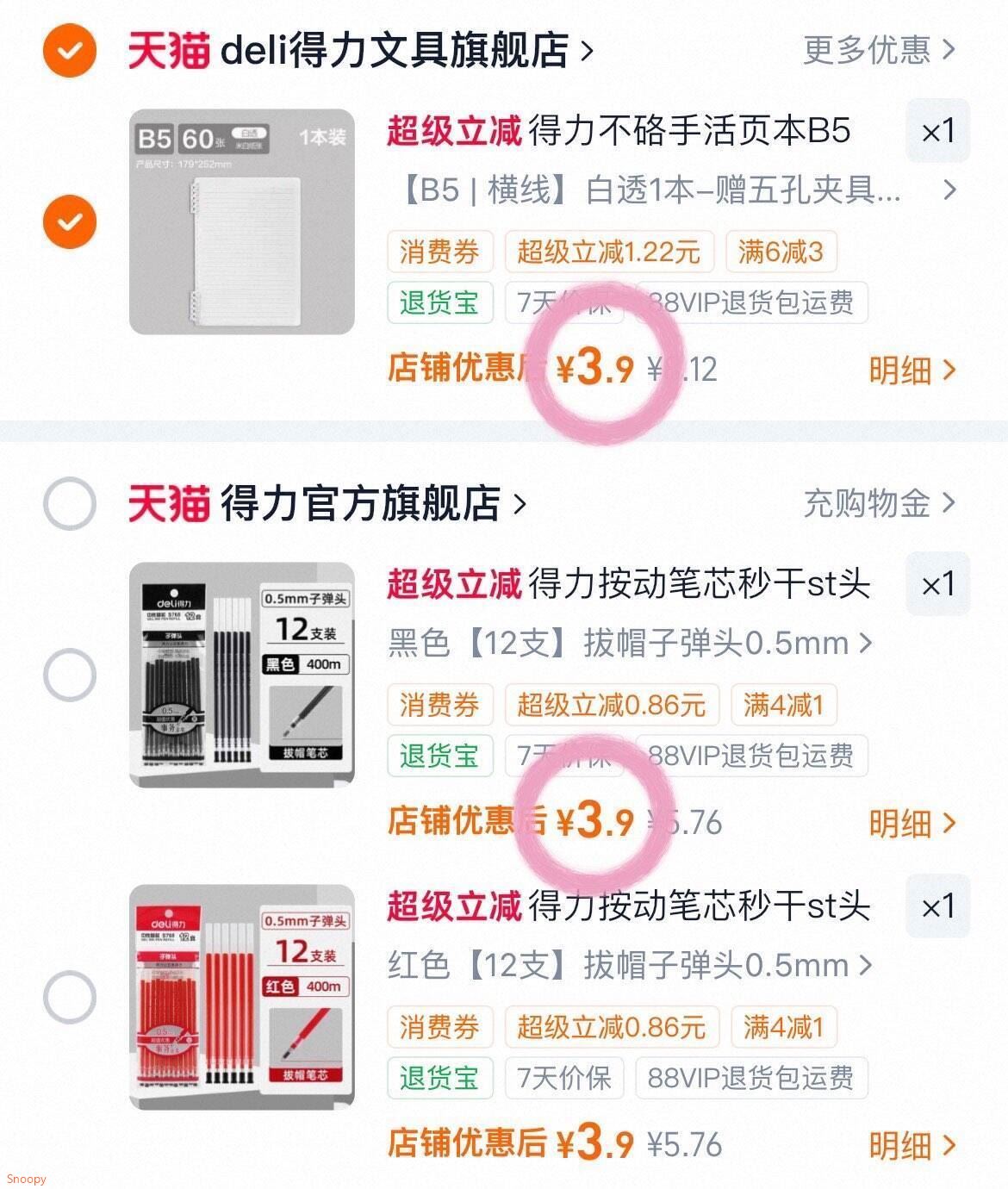Change the 黑色【12支】拔帽子弹头 option
The image size is (1008, 1189).
pos(629,643)
